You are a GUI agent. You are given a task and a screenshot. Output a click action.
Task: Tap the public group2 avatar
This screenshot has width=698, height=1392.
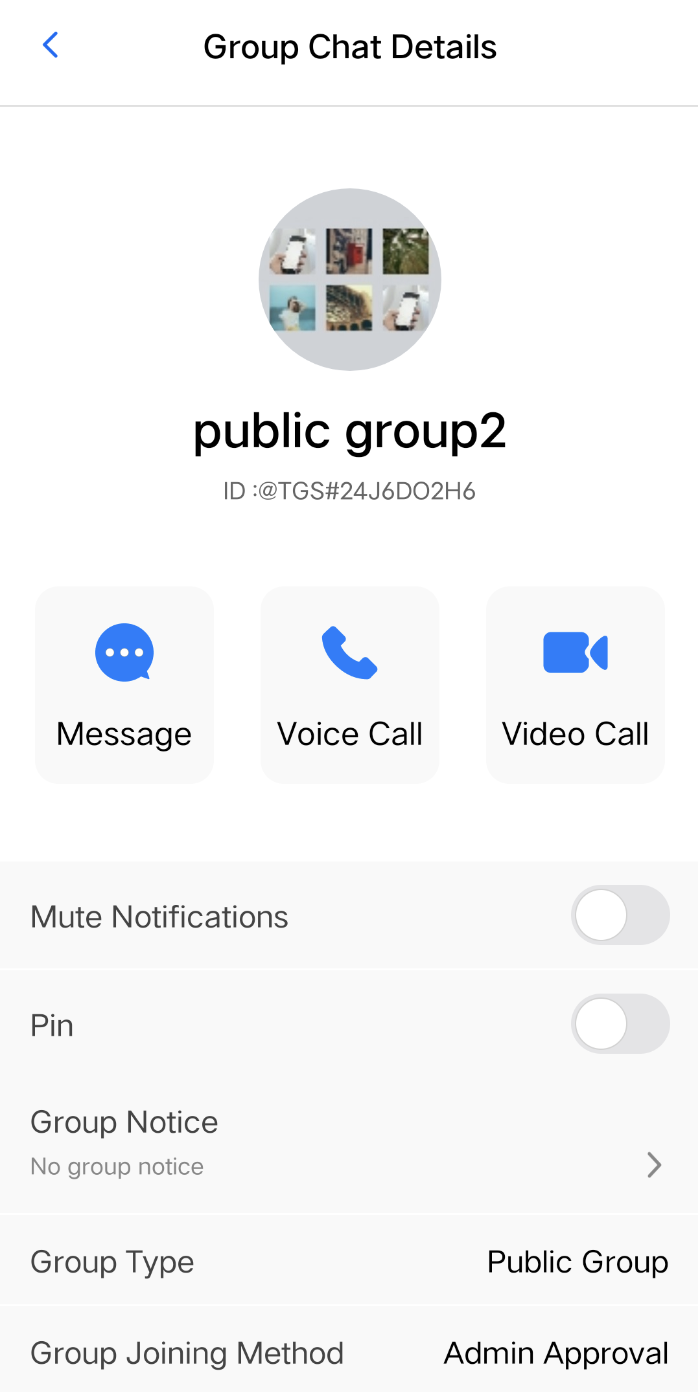click(x=350, y=279)
